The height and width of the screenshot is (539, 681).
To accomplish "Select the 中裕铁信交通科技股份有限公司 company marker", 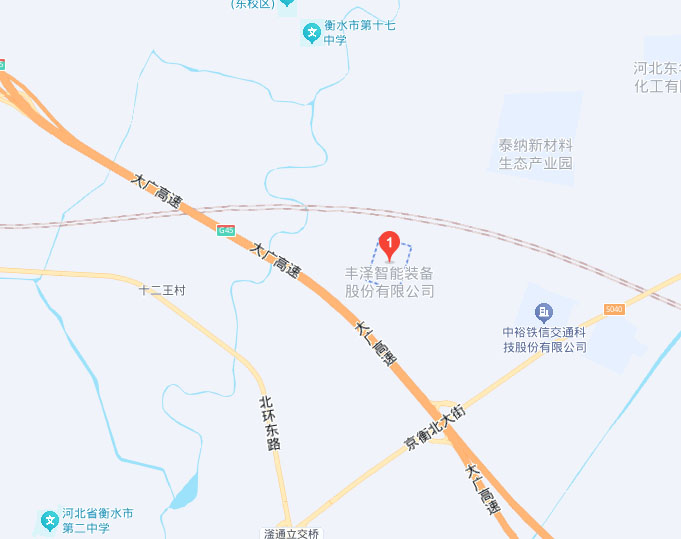I will (543, 312).
